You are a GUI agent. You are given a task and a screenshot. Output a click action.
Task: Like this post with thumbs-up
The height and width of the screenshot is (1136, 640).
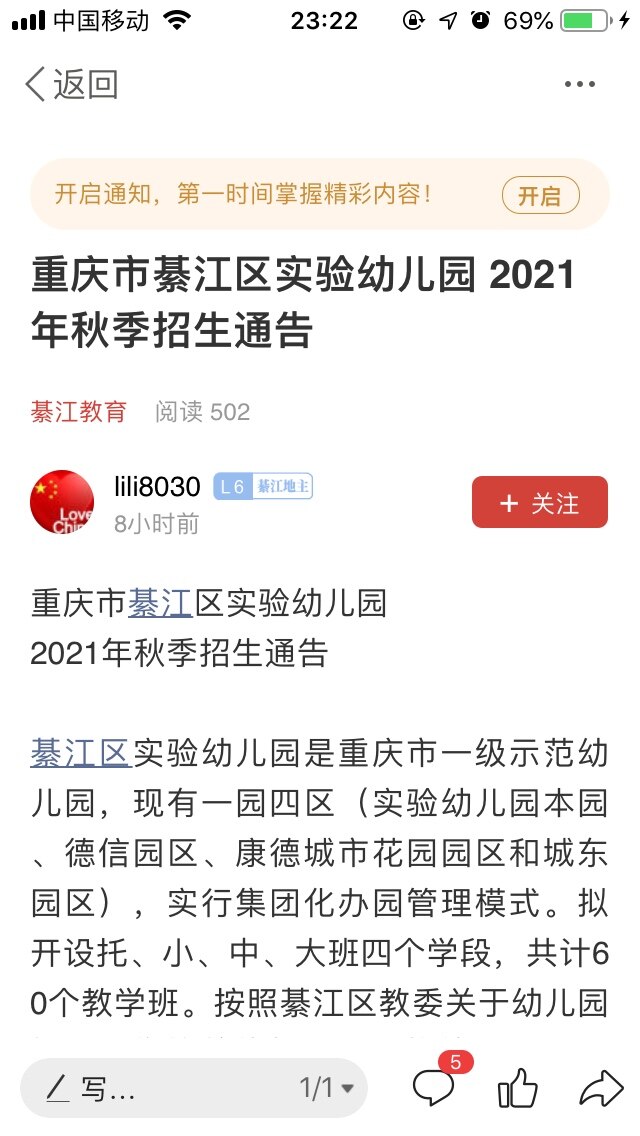pyautogui.click(x=517, y=1088)
